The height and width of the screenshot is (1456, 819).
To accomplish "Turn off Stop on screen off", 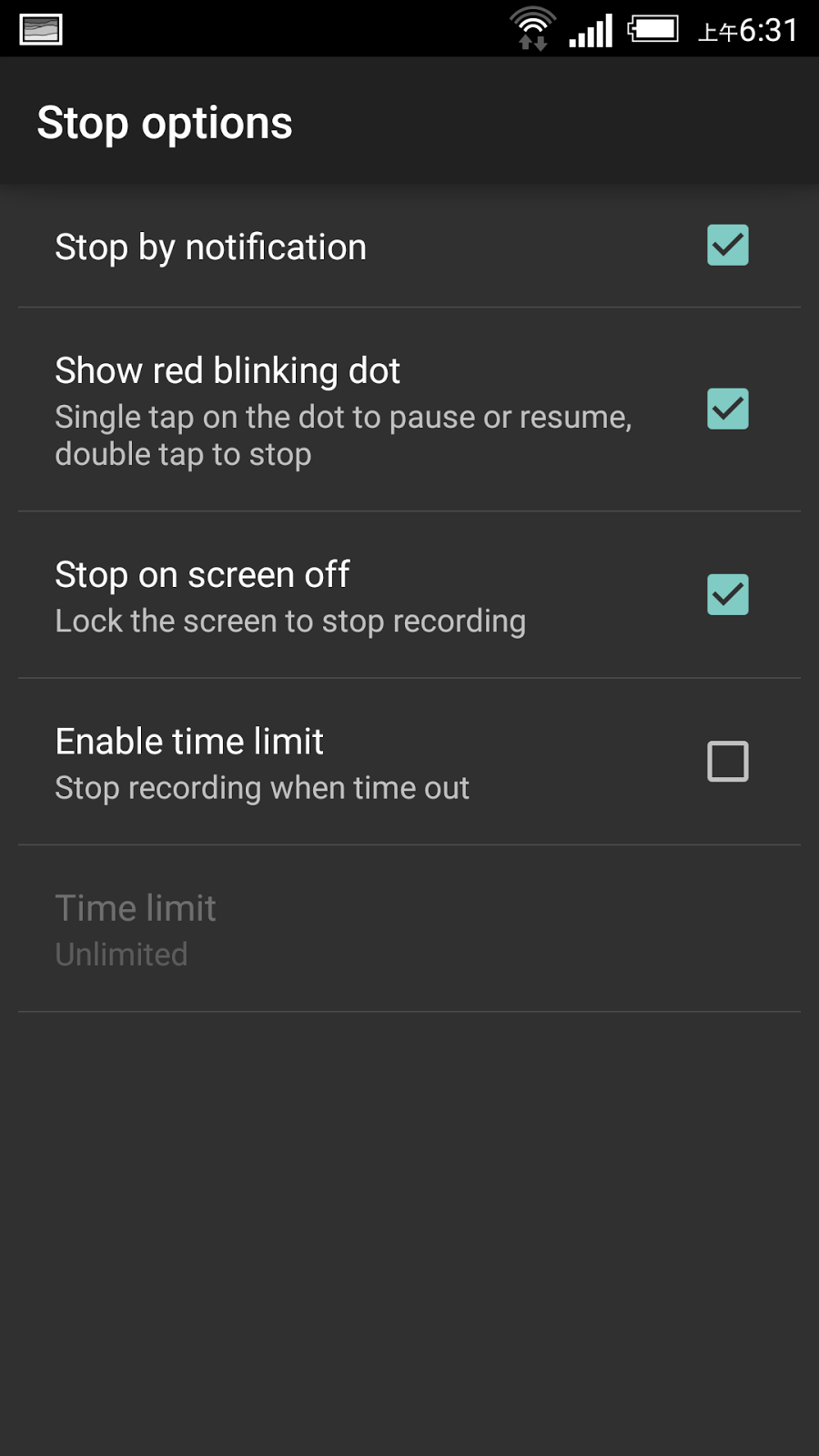I will [727, 595].
